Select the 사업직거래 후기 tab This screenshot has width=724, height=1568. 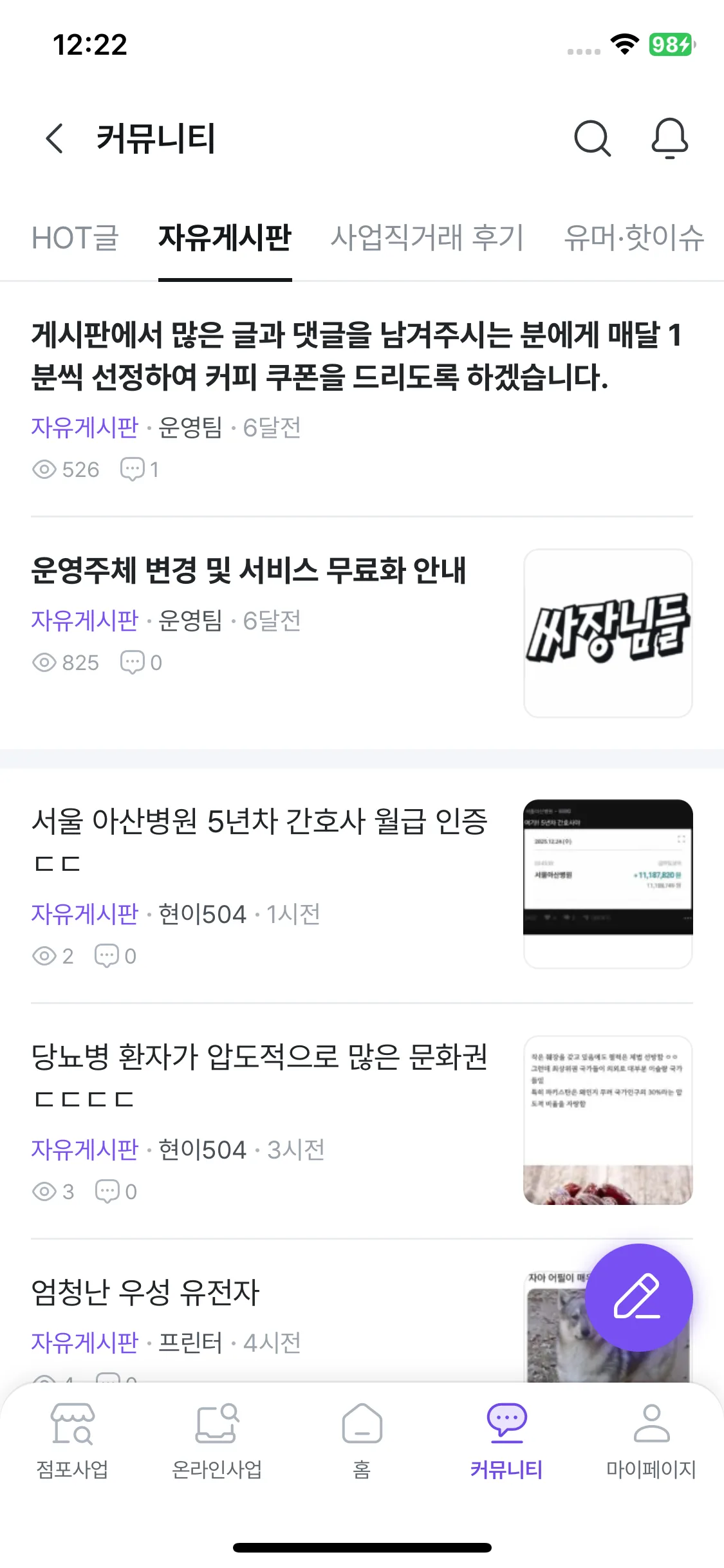(427, 238)
